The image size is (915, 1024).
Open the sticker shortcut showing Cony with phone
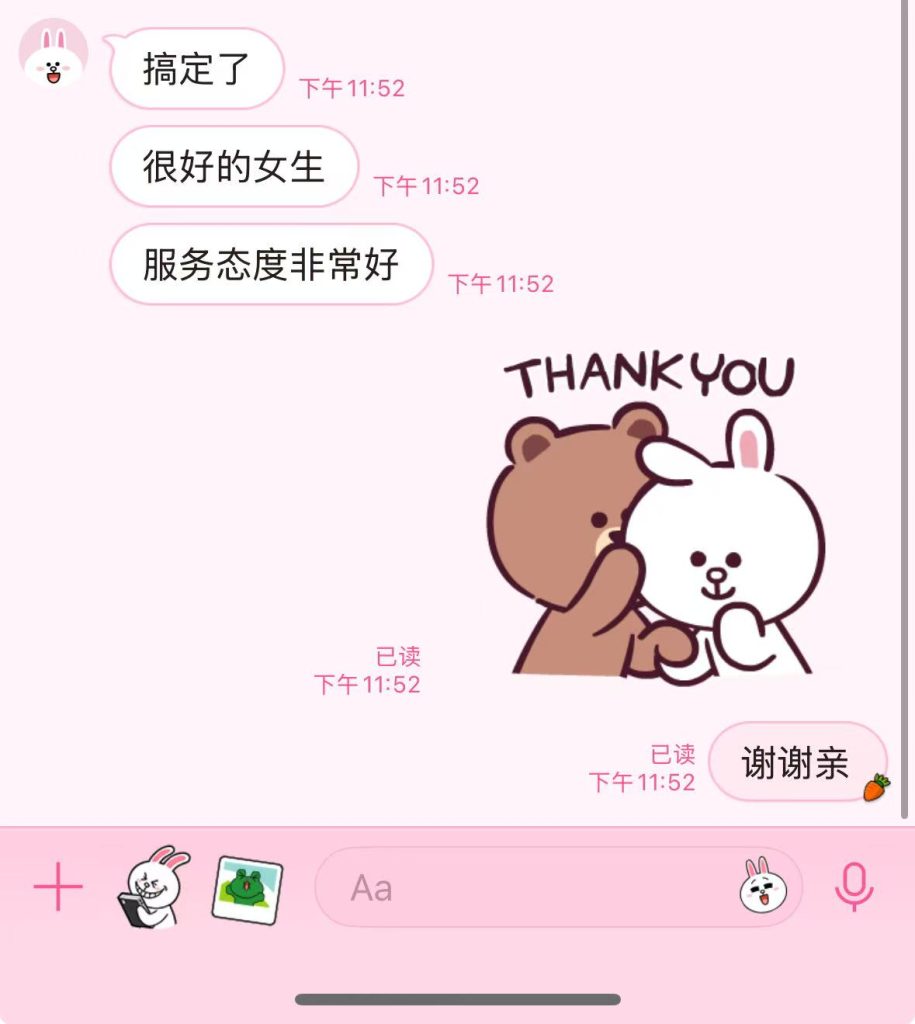(x=148, y=886)
